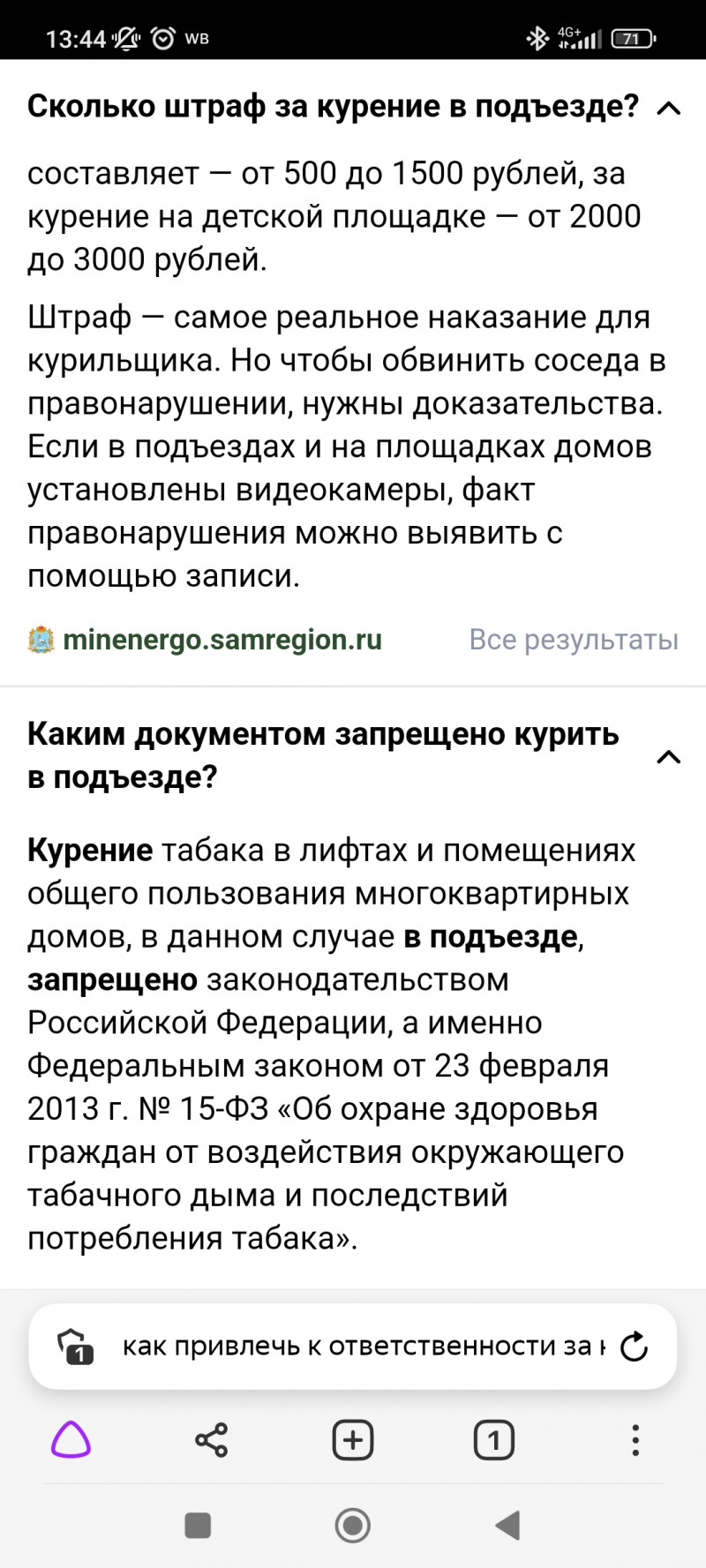Screen dimensions: 706x1568
Task: Open the minenergo.samregion.ru source link
Action: (x=222, y=640)
